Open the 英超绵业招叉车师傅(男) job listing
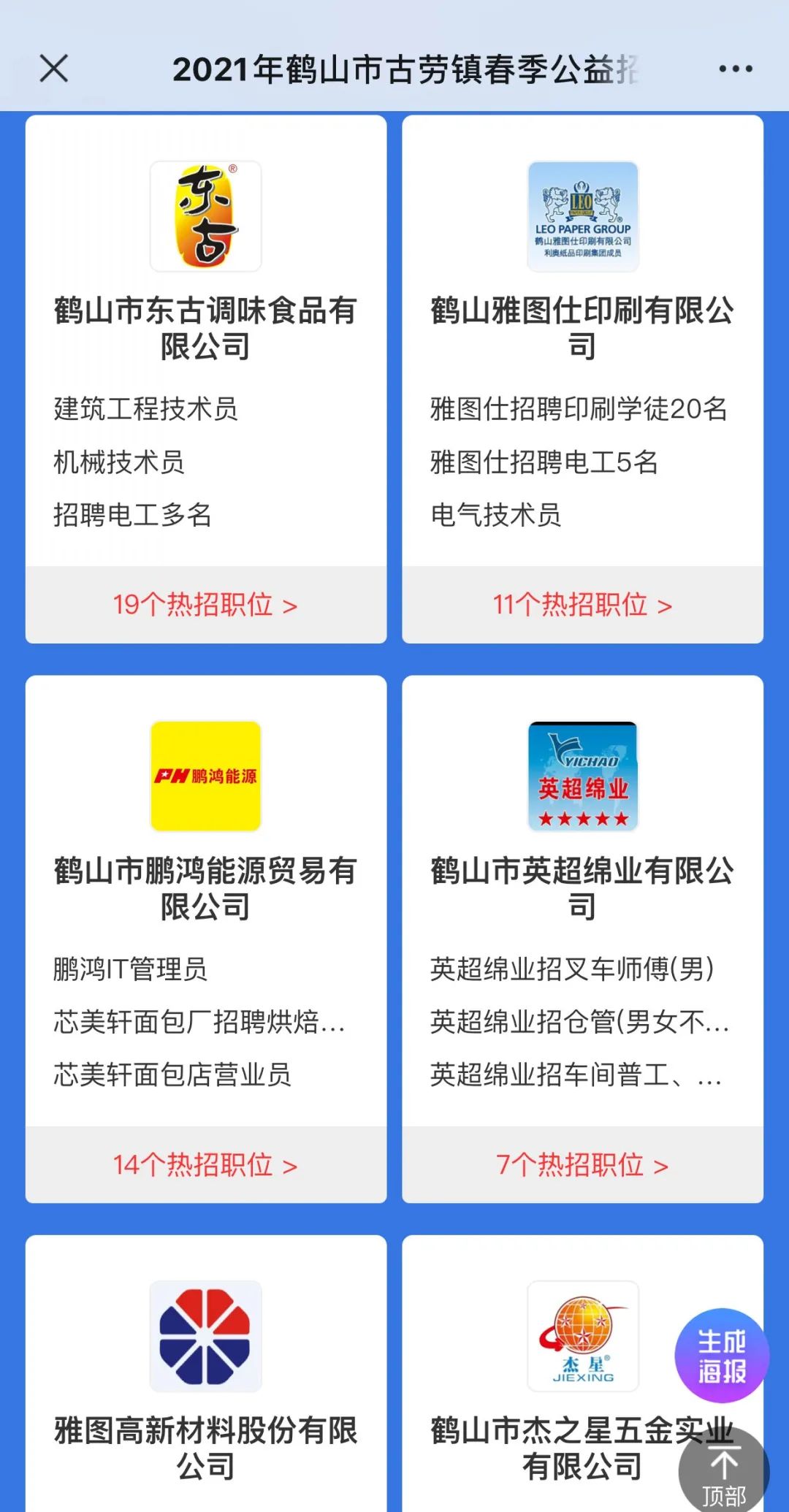 tap(572, 969)
